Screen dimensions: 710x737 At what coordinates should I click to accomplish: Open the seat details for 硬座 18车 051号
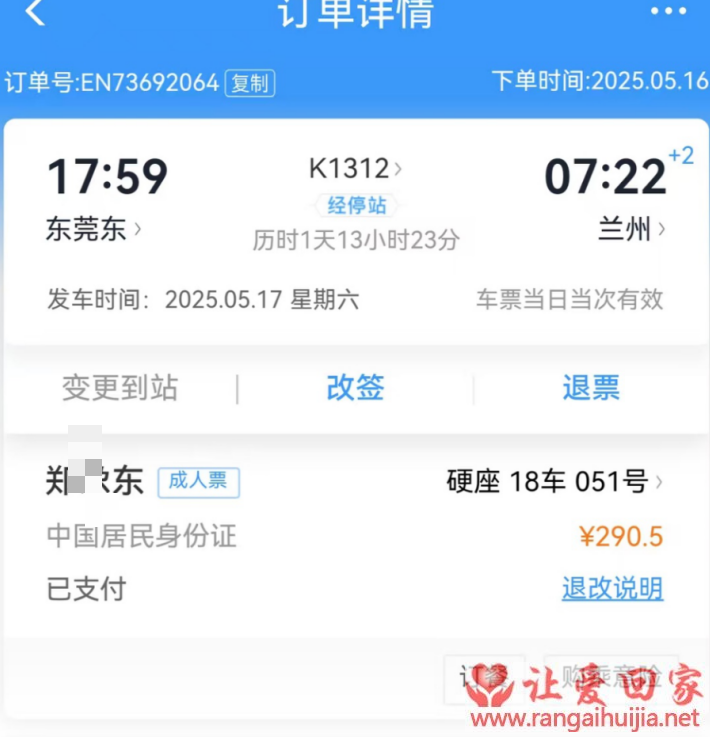tap(554, 482)
